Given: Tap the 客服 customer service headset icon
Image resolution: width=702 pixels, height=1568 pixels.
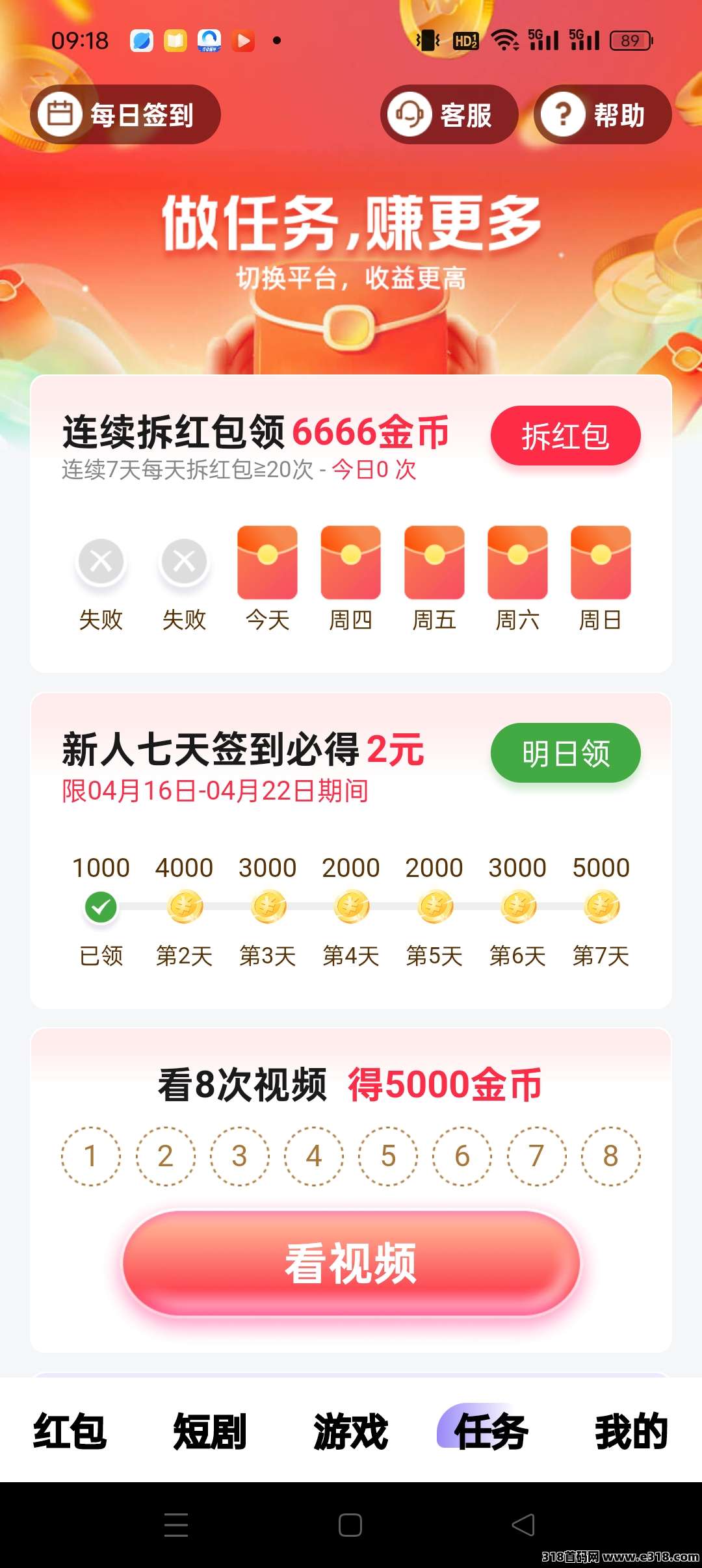Looking at the screenshot, I should (x=409, y=114).
